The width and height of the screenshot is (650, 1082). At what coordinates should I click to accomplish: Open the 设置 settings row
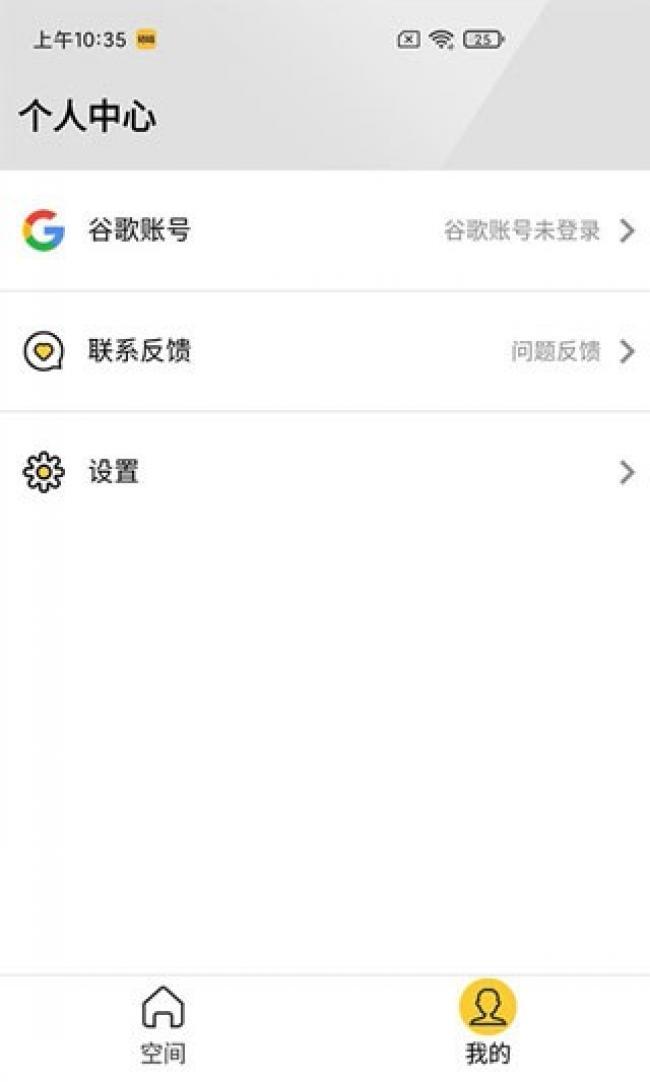(x=325, y=472)
